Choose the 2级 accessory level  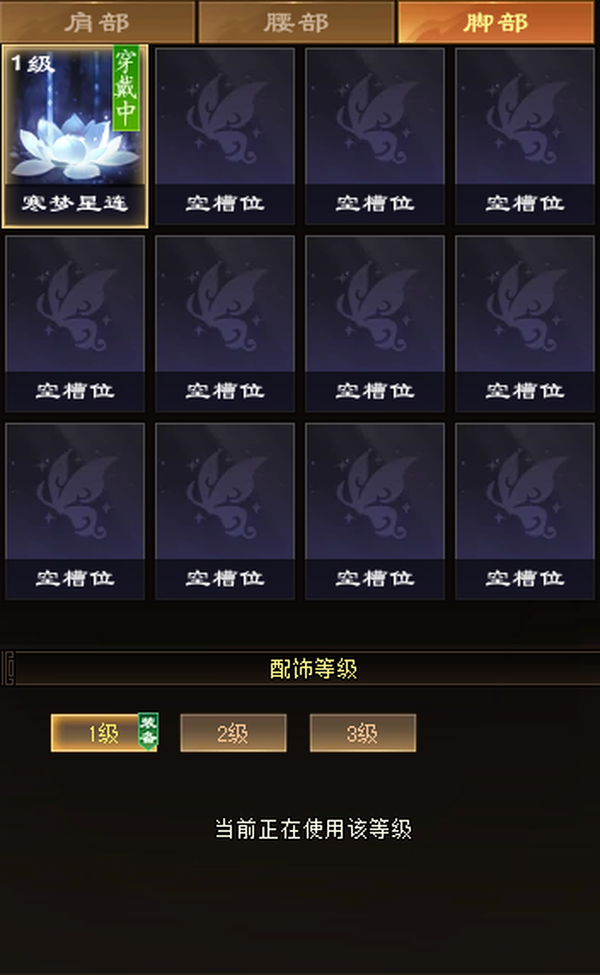233,733
